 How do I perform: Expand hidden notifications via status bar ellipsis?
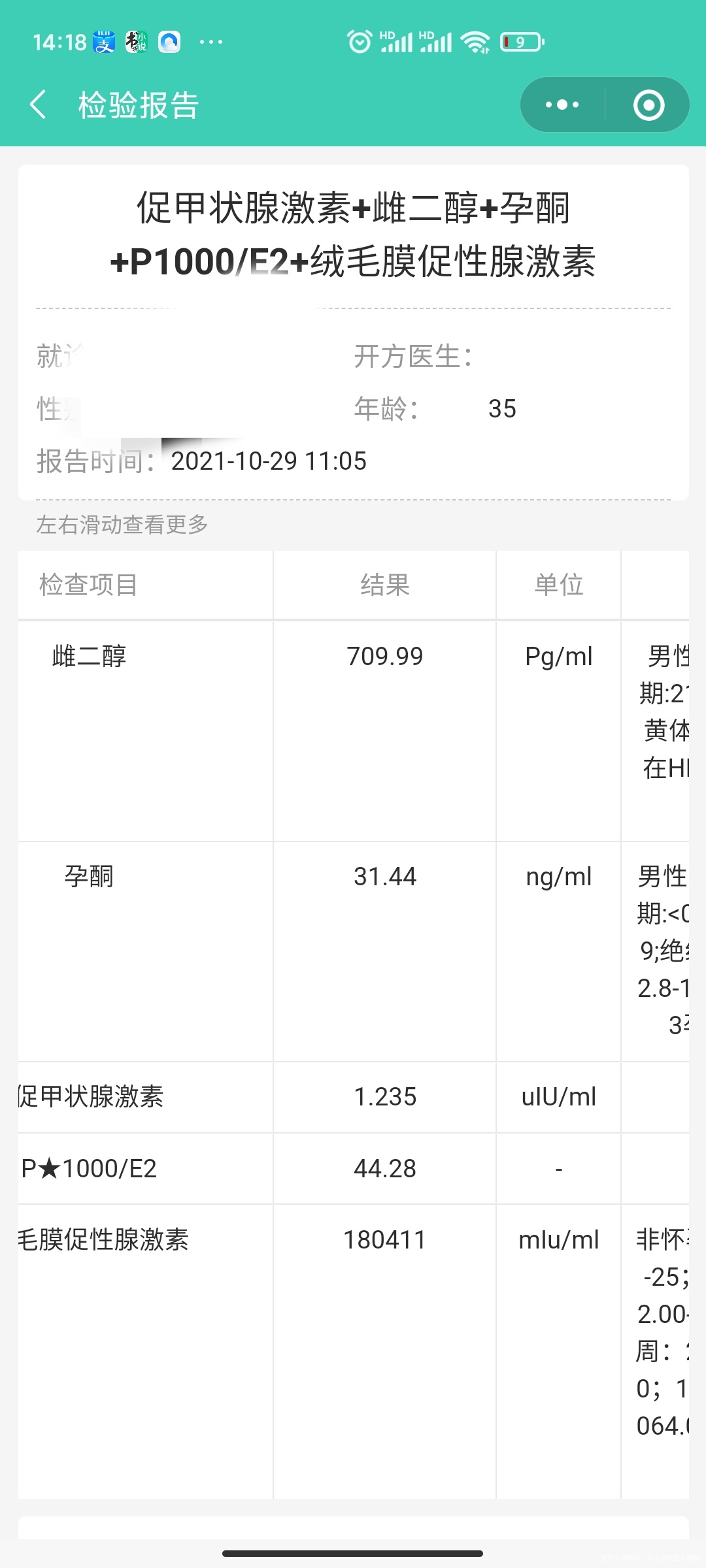coord(210,42)
